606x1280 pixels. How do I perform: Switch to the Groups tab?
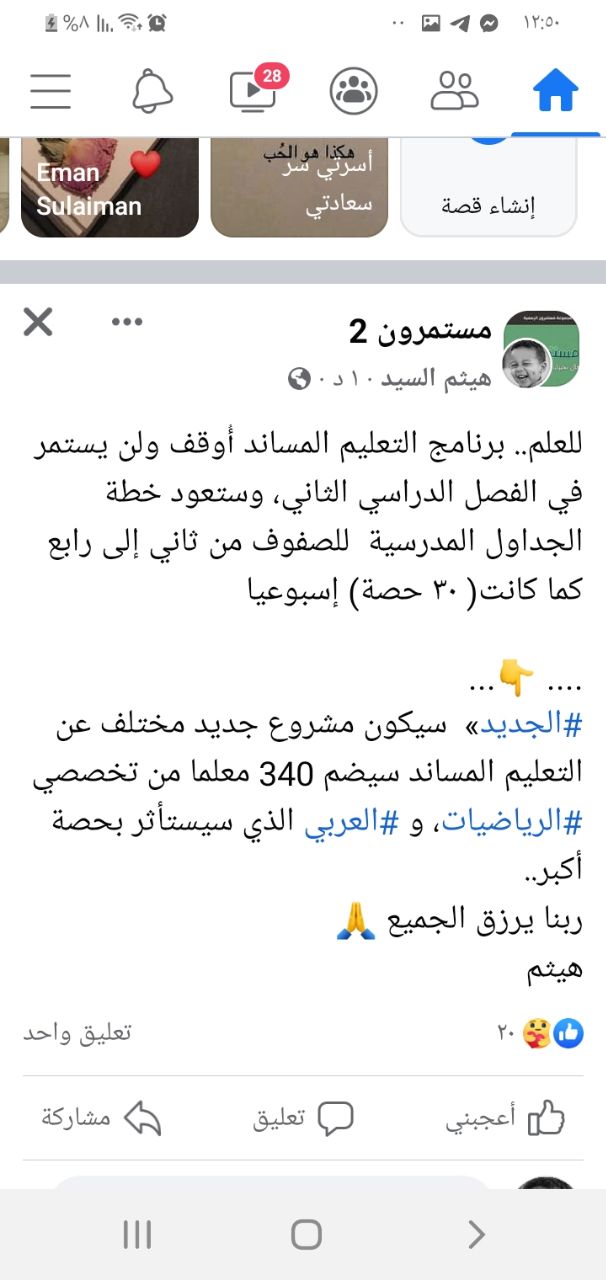tap(353, 92)
